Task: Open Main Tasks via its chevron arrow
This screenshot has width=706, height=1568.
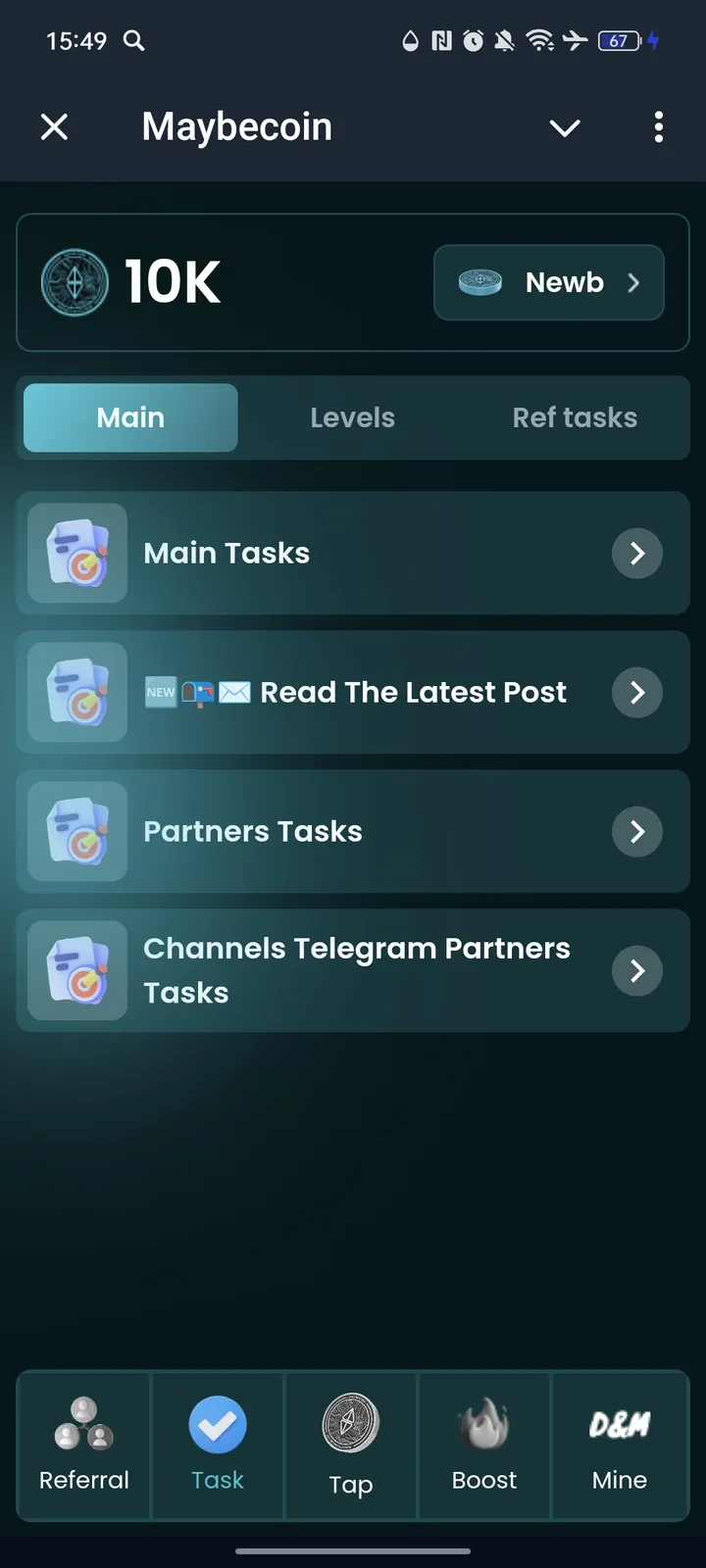Action: (x=636, y=553)
